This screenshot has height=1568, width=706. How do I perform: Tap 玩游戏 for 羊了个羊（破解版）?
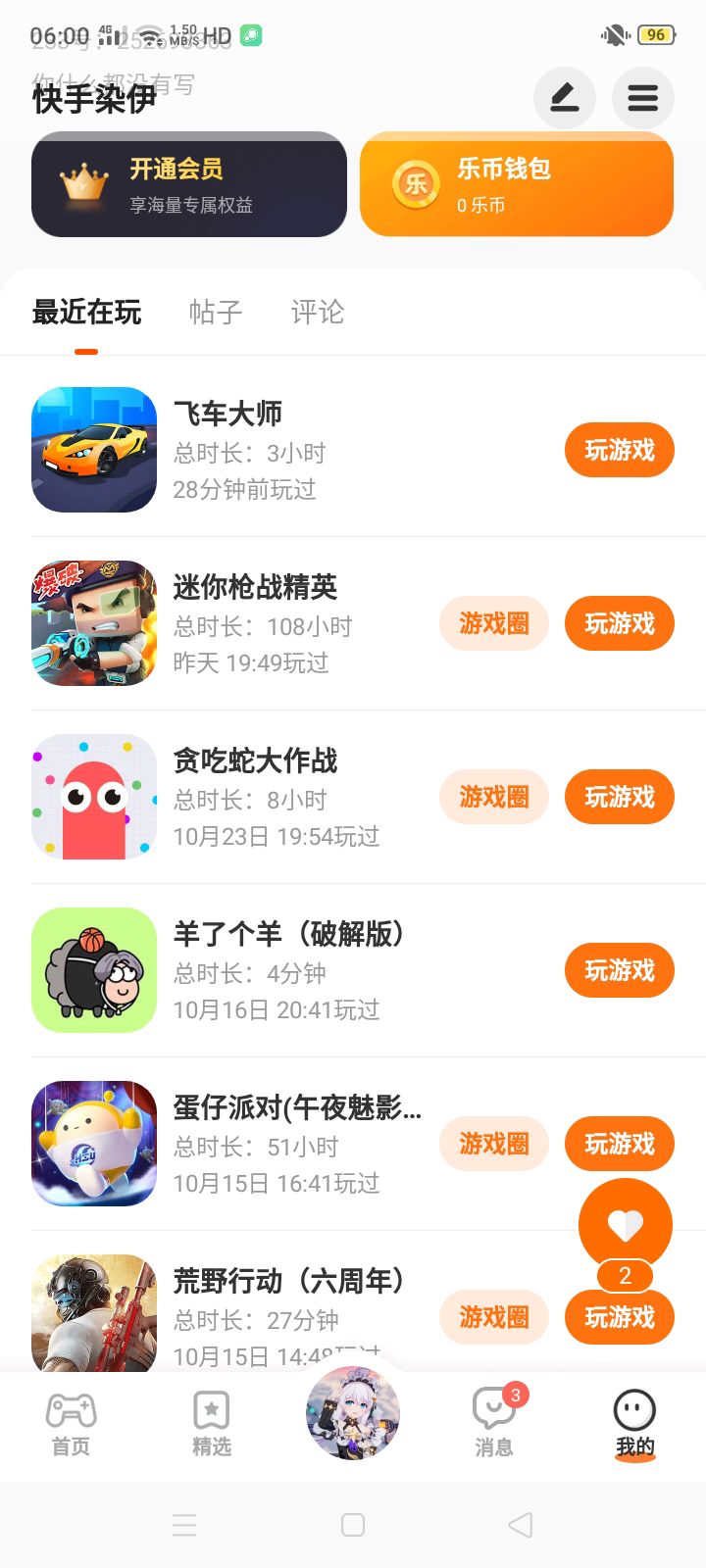click(619, 971)
